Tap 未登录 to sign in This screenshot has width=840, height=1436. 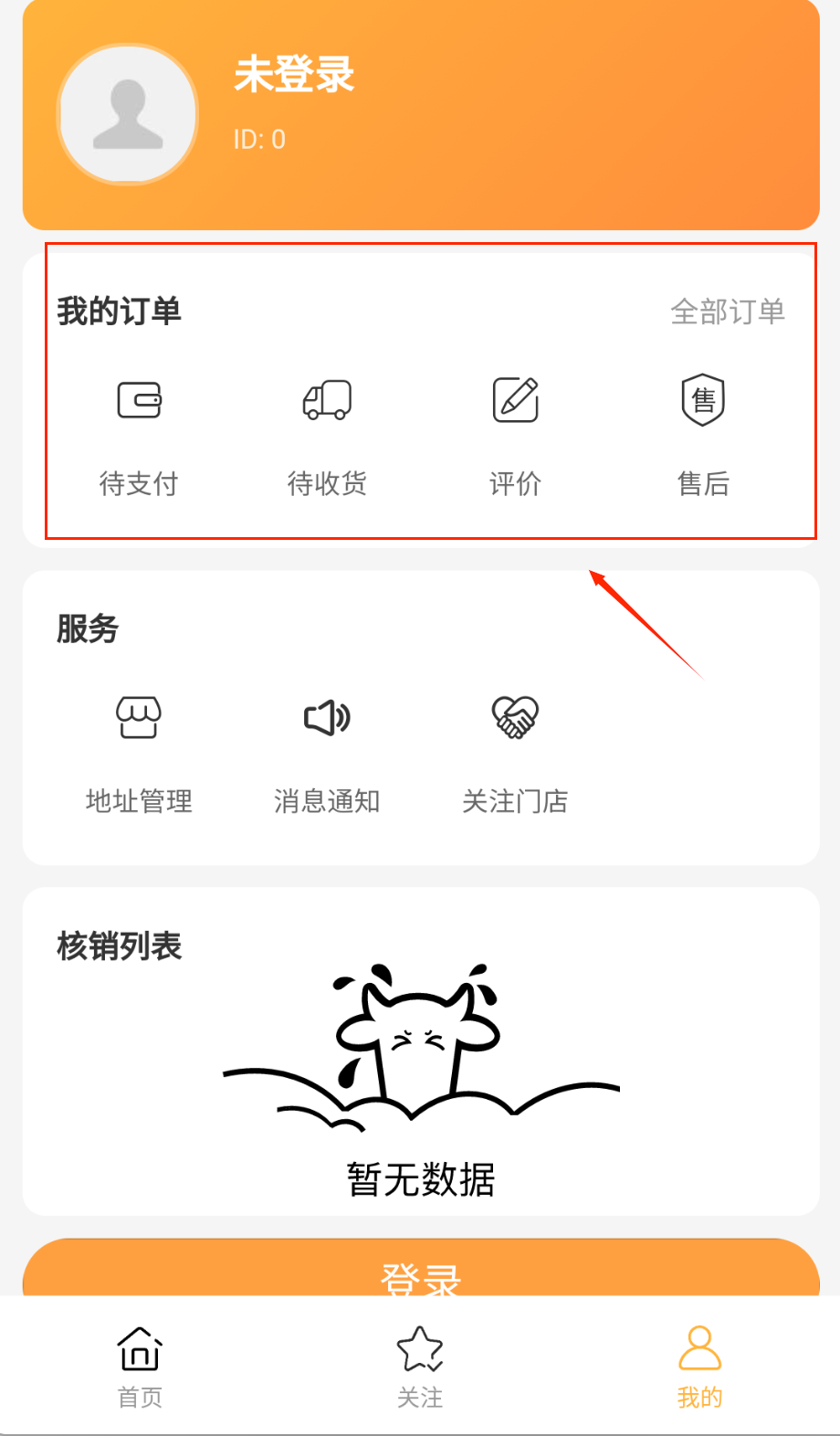point(294,75)
